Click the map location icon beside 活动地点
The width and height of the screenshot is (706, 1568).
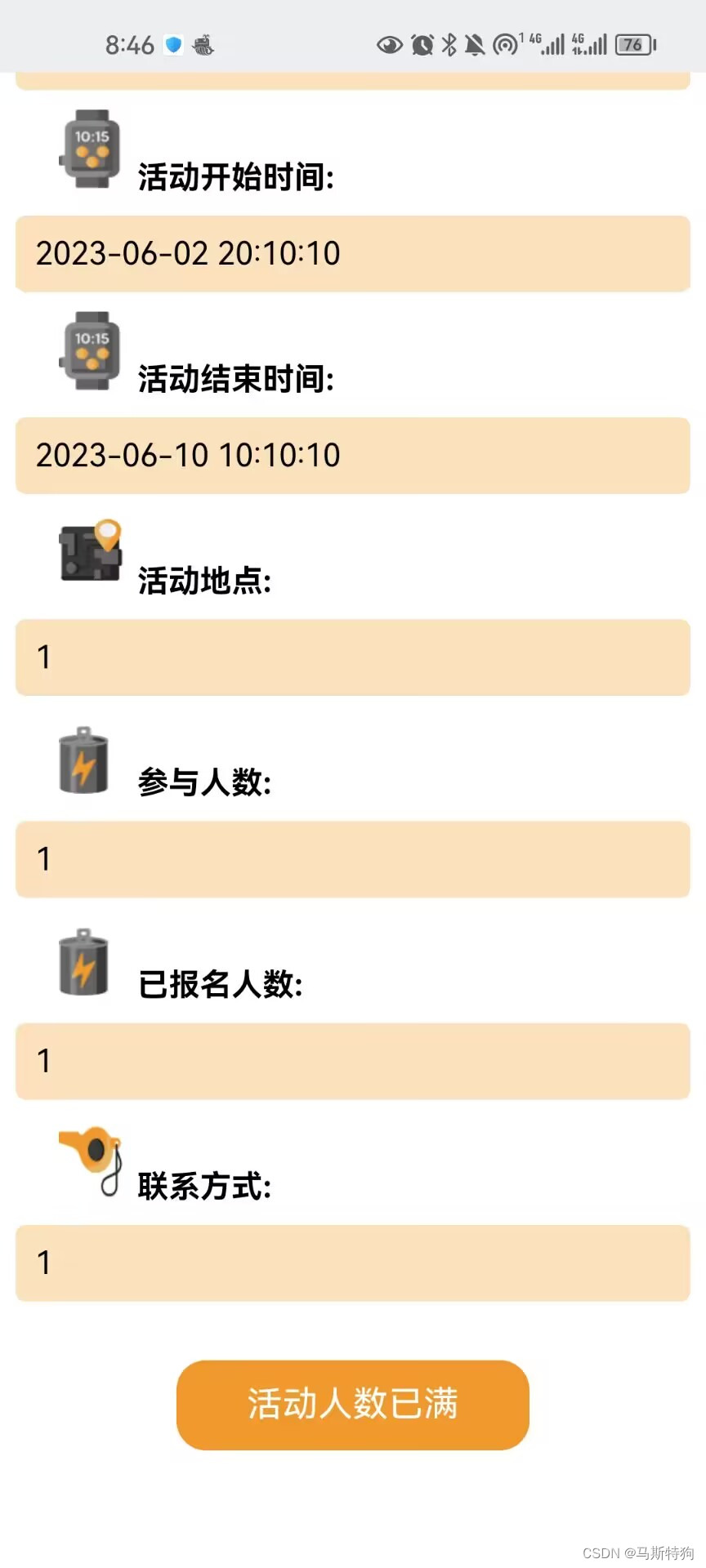(x=90, y=554)
